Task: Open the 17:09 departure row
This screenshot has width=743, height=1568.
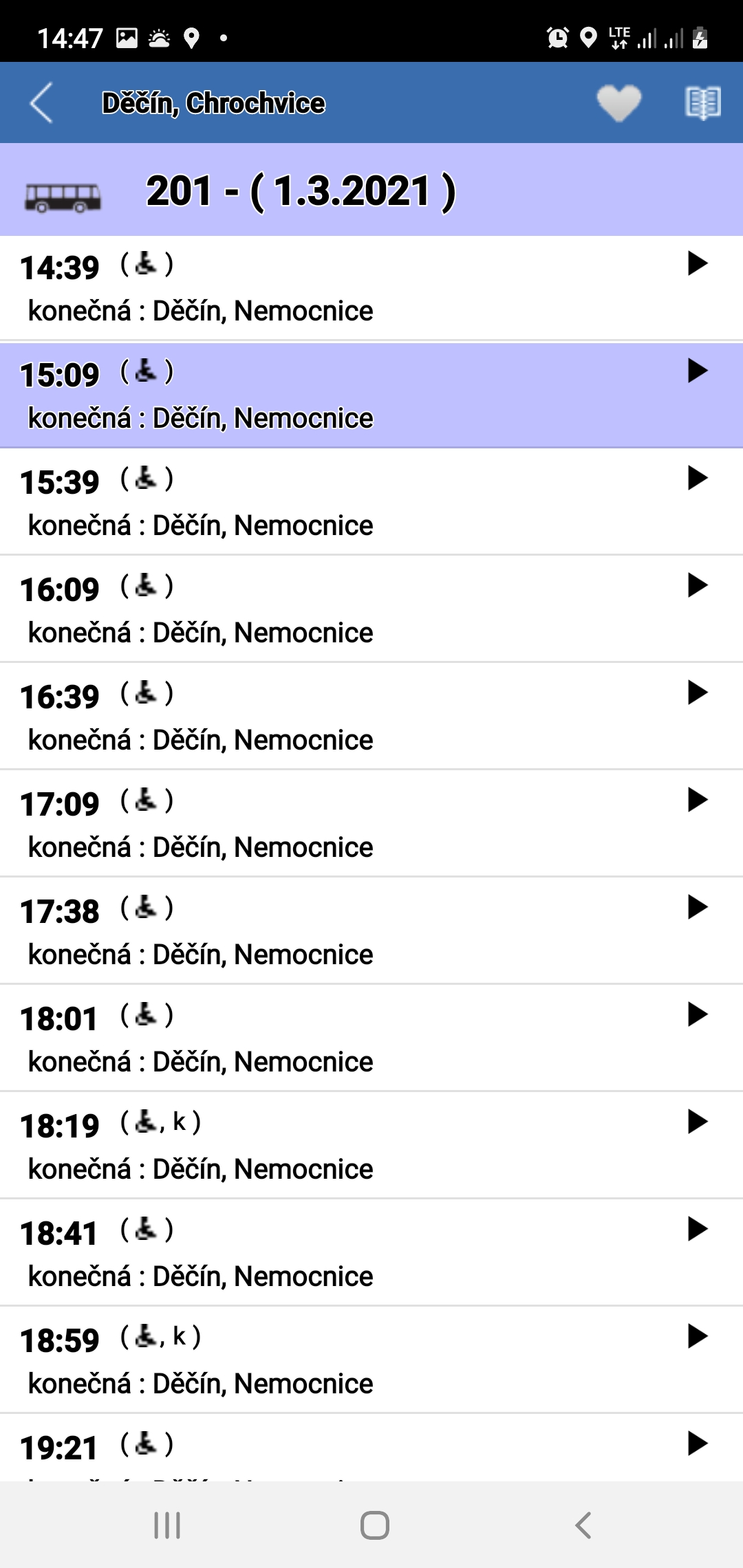Action: [371, 825]
